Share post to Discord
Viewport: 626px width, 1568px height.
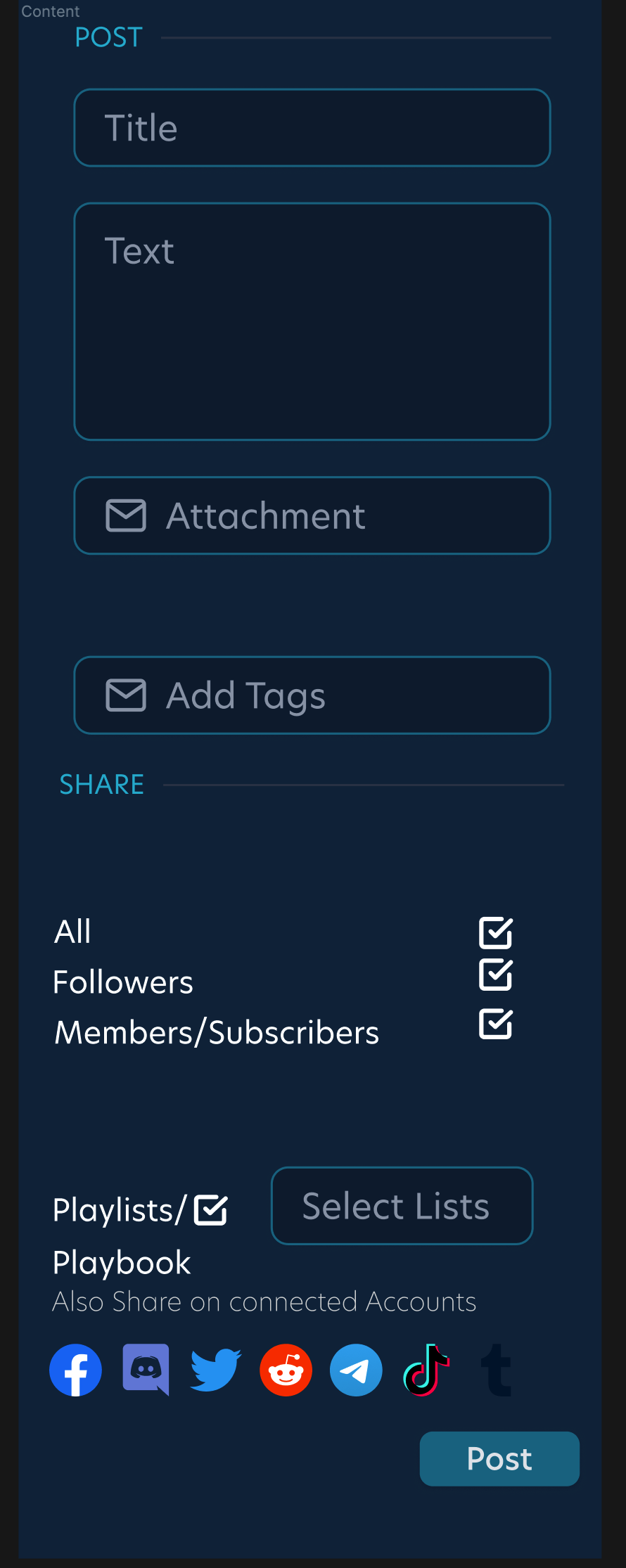(x=146, y=1369)
